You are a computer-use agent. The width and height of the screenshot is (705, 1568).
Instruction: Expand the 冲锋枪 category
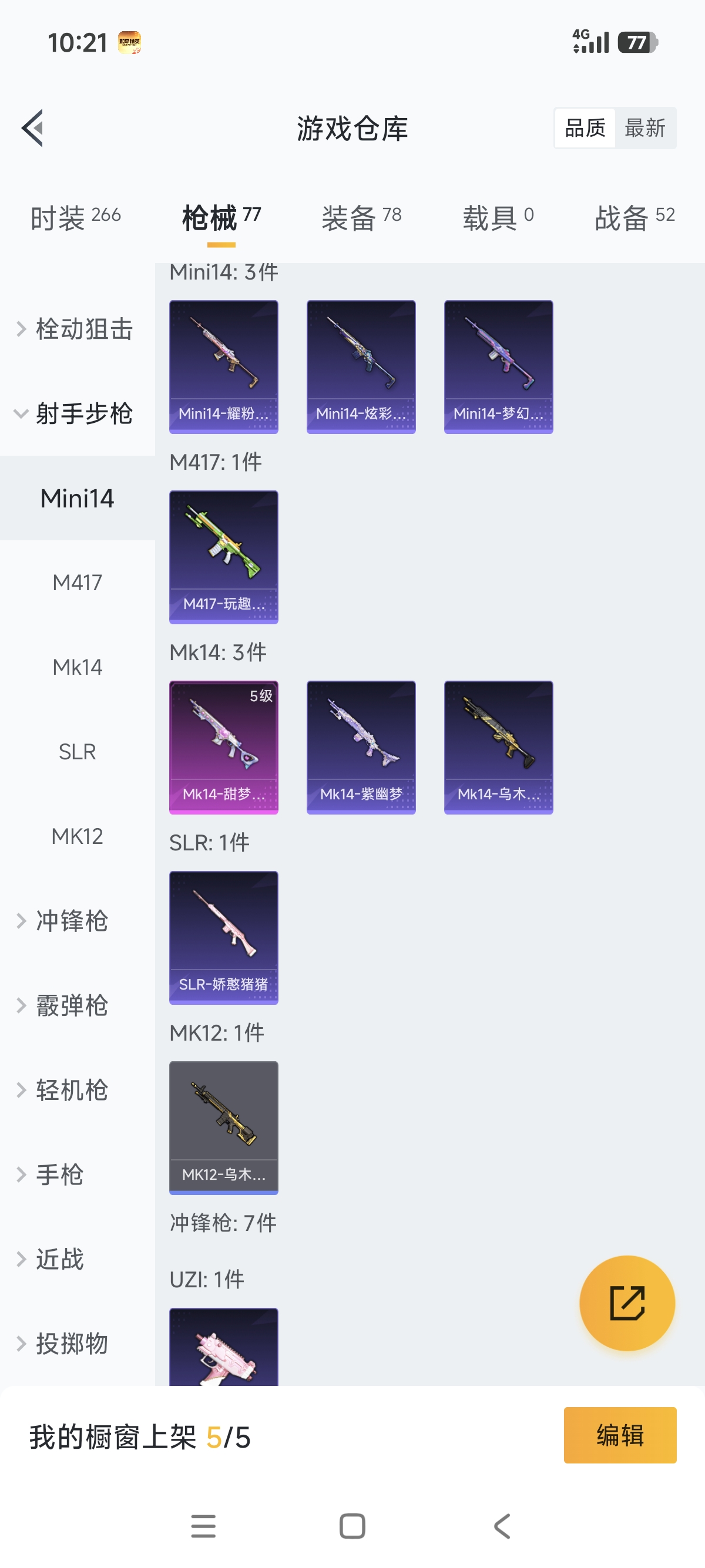[70, 920]
